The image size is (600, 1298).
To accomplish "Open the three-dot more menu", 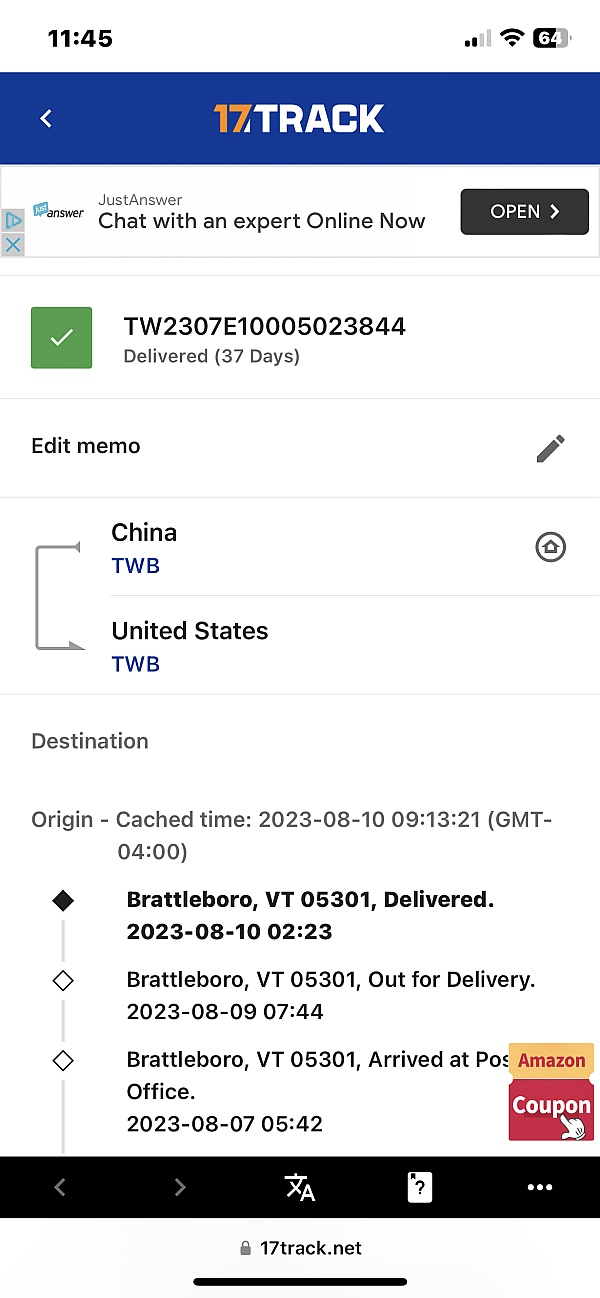I will (x=540, y=1187).
